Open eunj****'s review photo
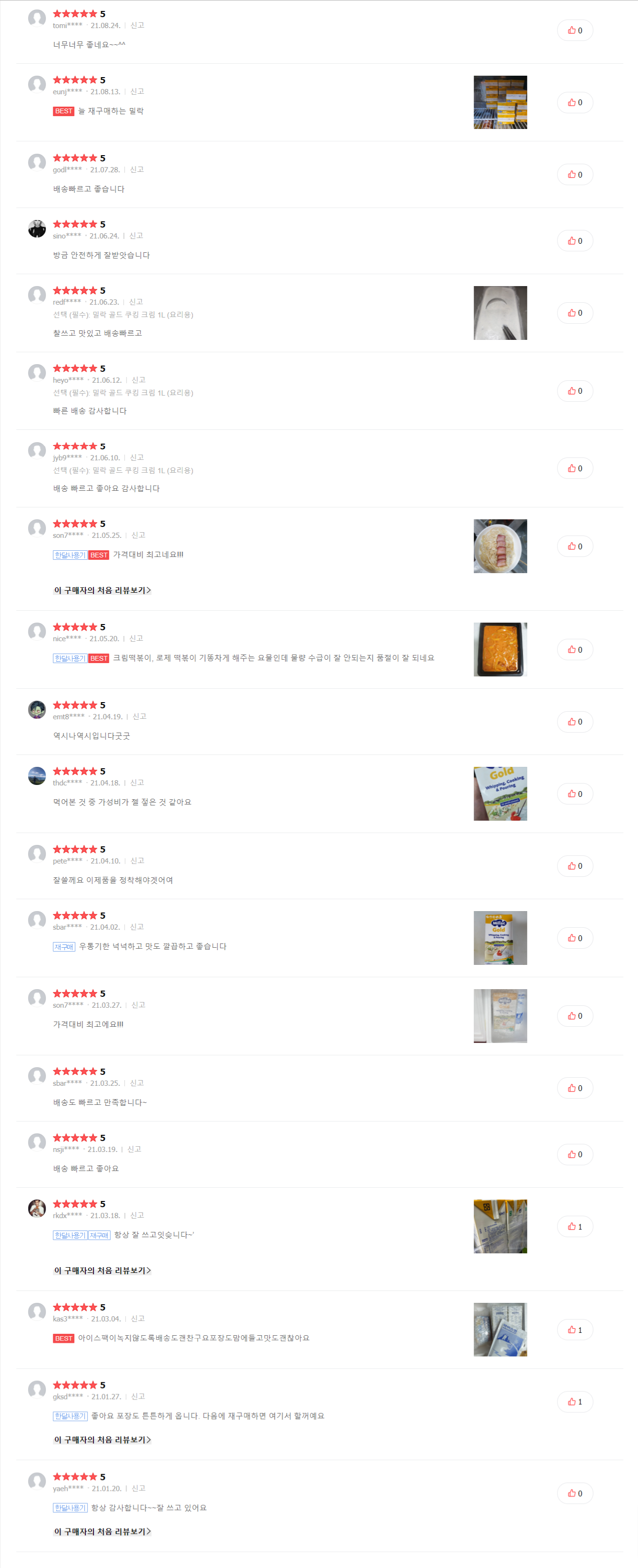The image size is (638, 1568). coord(500,102)
